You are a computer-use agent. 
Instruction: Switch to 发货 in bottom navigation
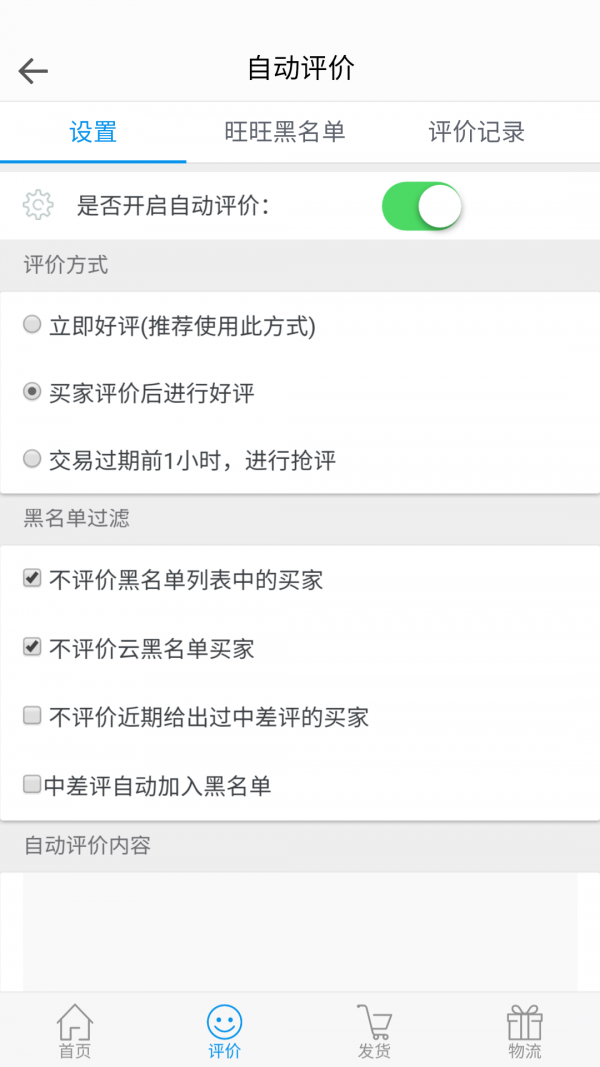374,1031
